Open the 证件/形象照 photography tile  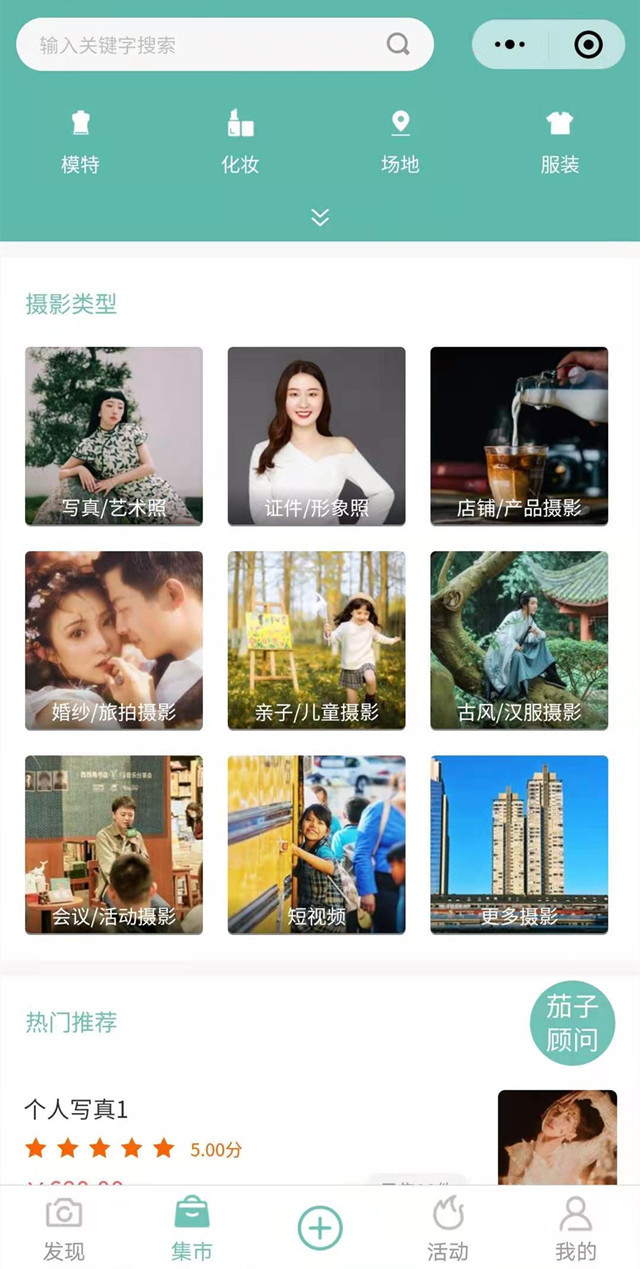tap(316, 436)
